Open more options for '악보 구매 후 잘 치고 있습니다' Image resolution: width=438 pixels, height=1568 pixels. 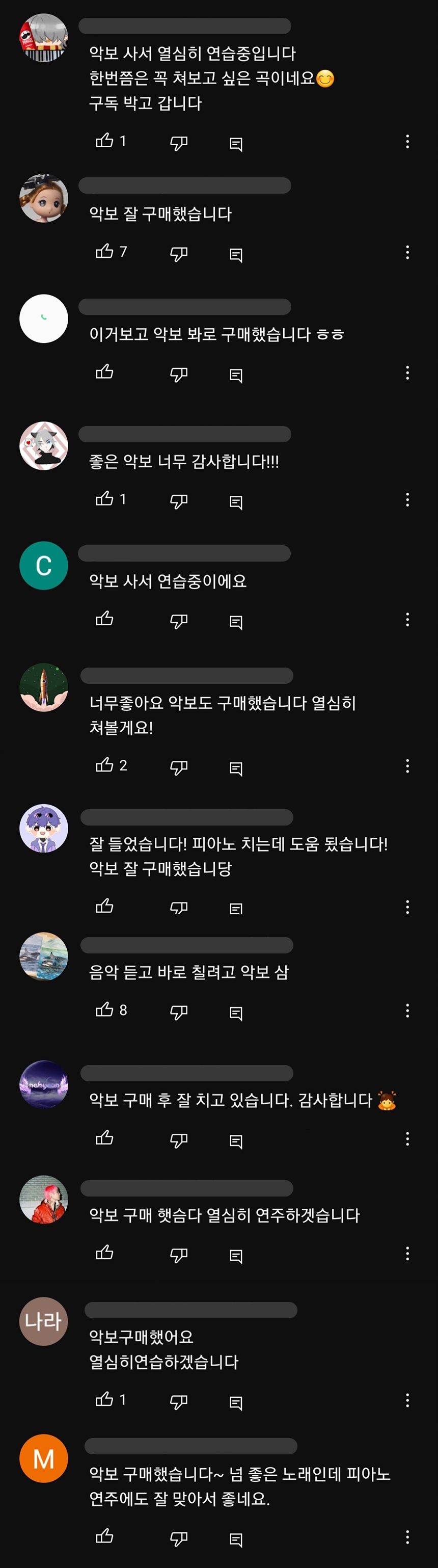(x=407, y=1138)
